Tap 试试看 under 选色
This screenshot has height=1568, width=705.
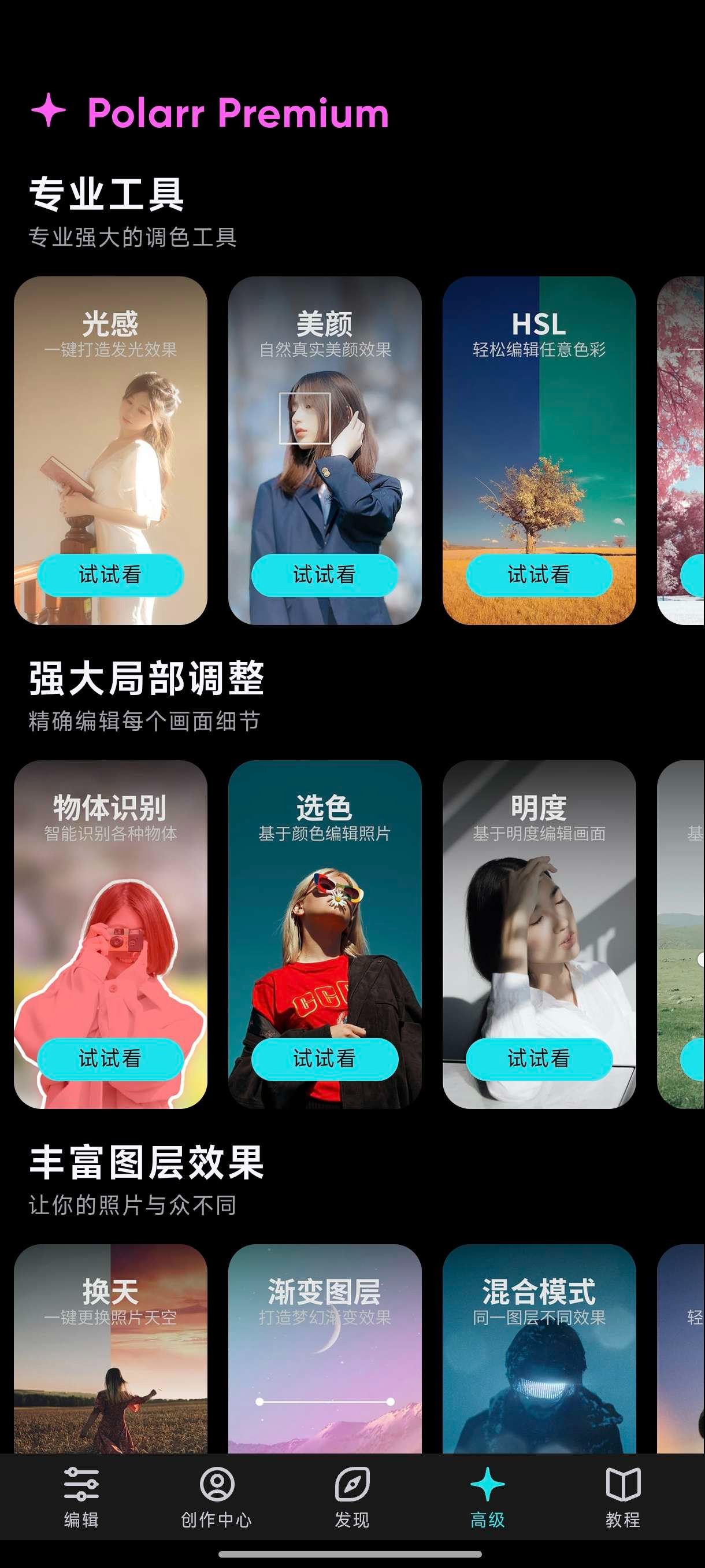(324, 1058)
